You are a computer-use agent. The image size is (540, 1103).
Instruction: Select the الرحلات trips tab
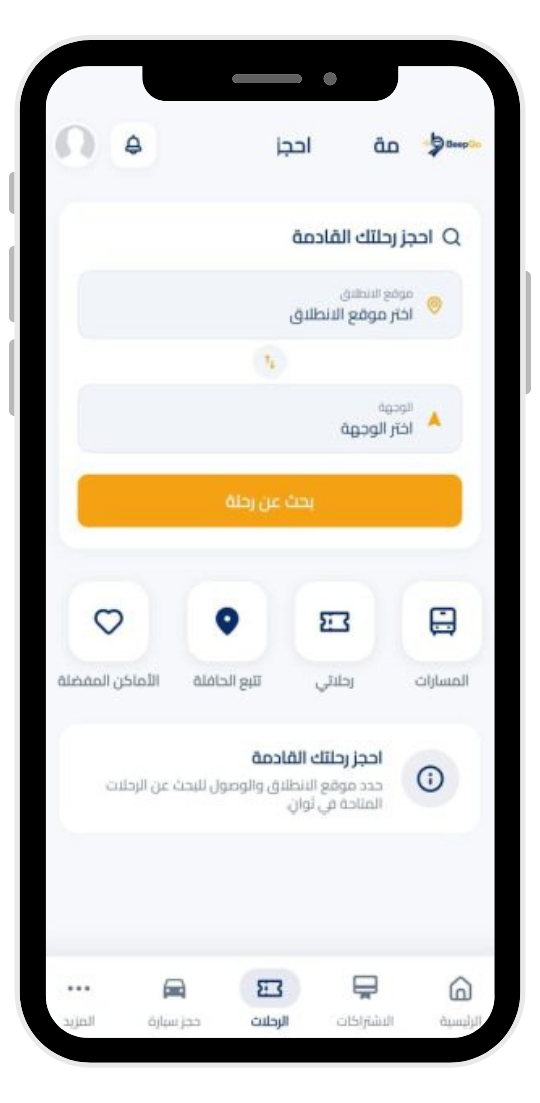270,1000
